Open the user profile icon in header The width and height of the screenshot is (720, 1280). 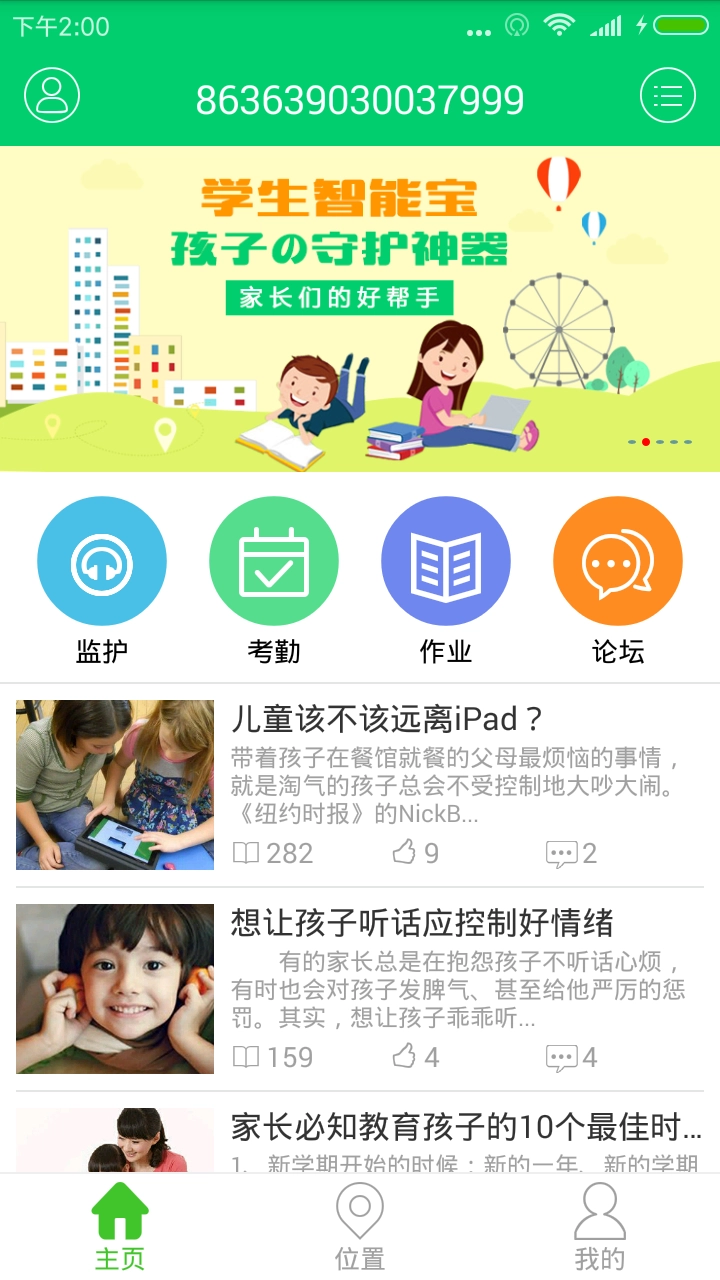click(x=52, y=96)
